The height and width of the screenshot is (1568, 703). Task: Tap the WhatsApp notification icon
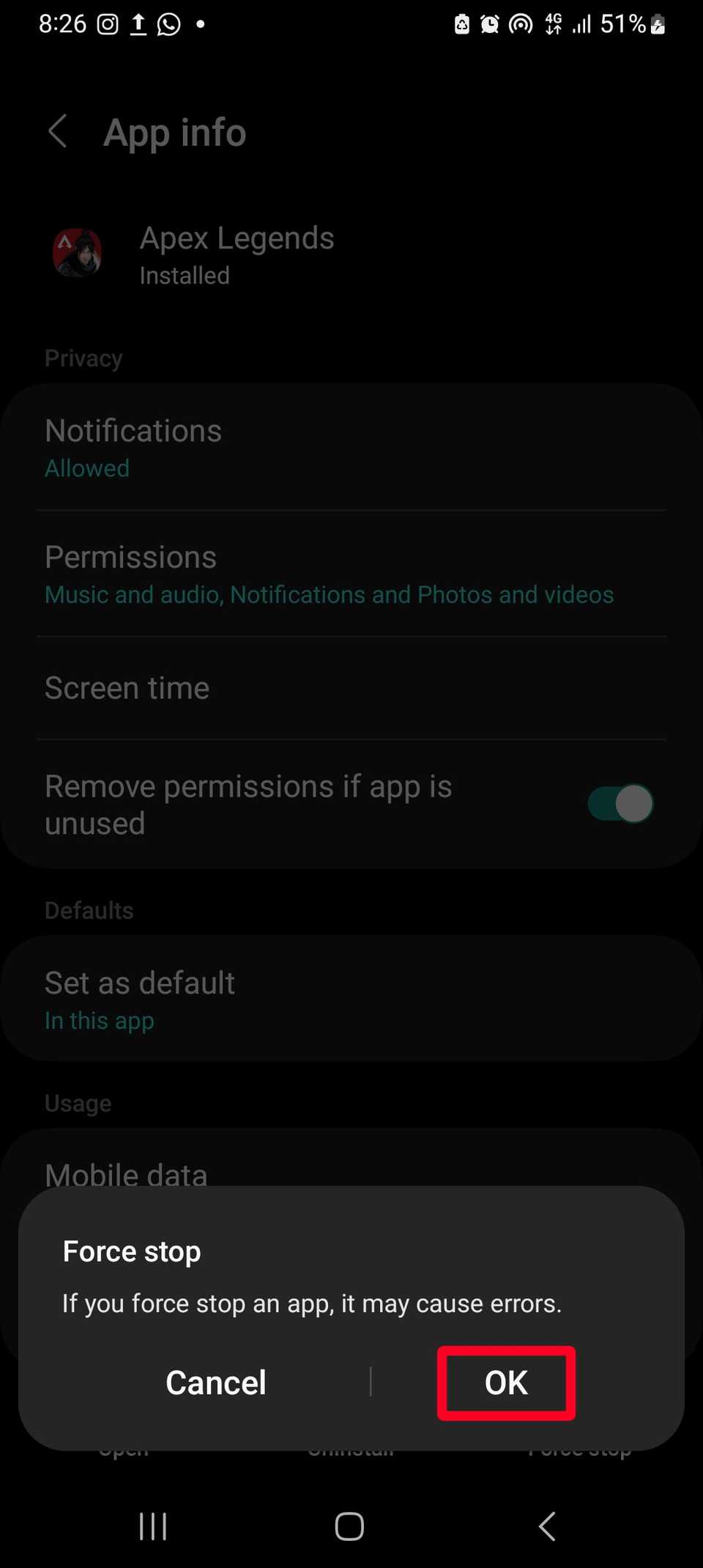click(x=168, y=24)
